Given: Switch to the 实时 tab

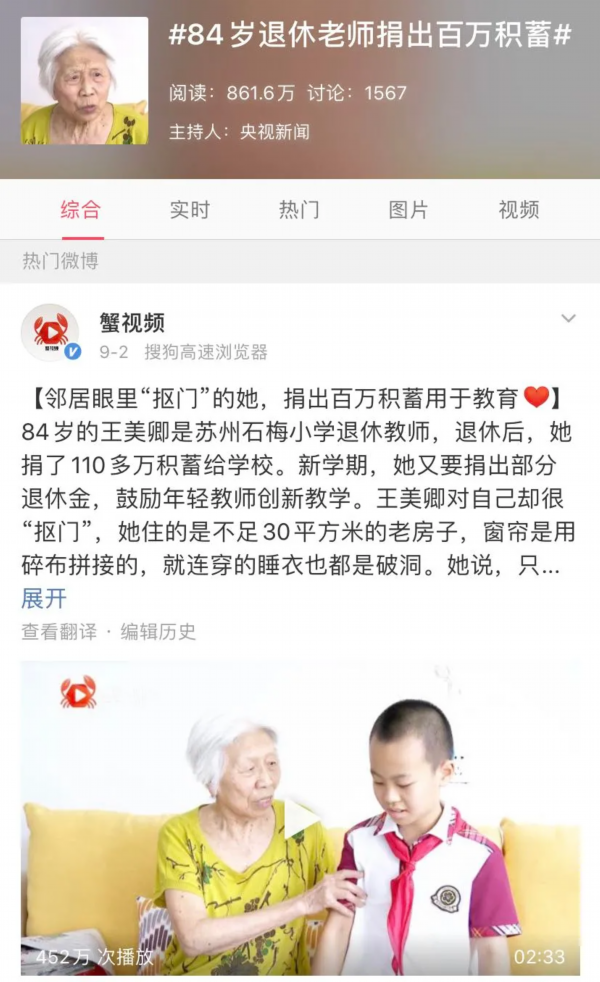Looking at the screenshot, I should click(190, 210).
